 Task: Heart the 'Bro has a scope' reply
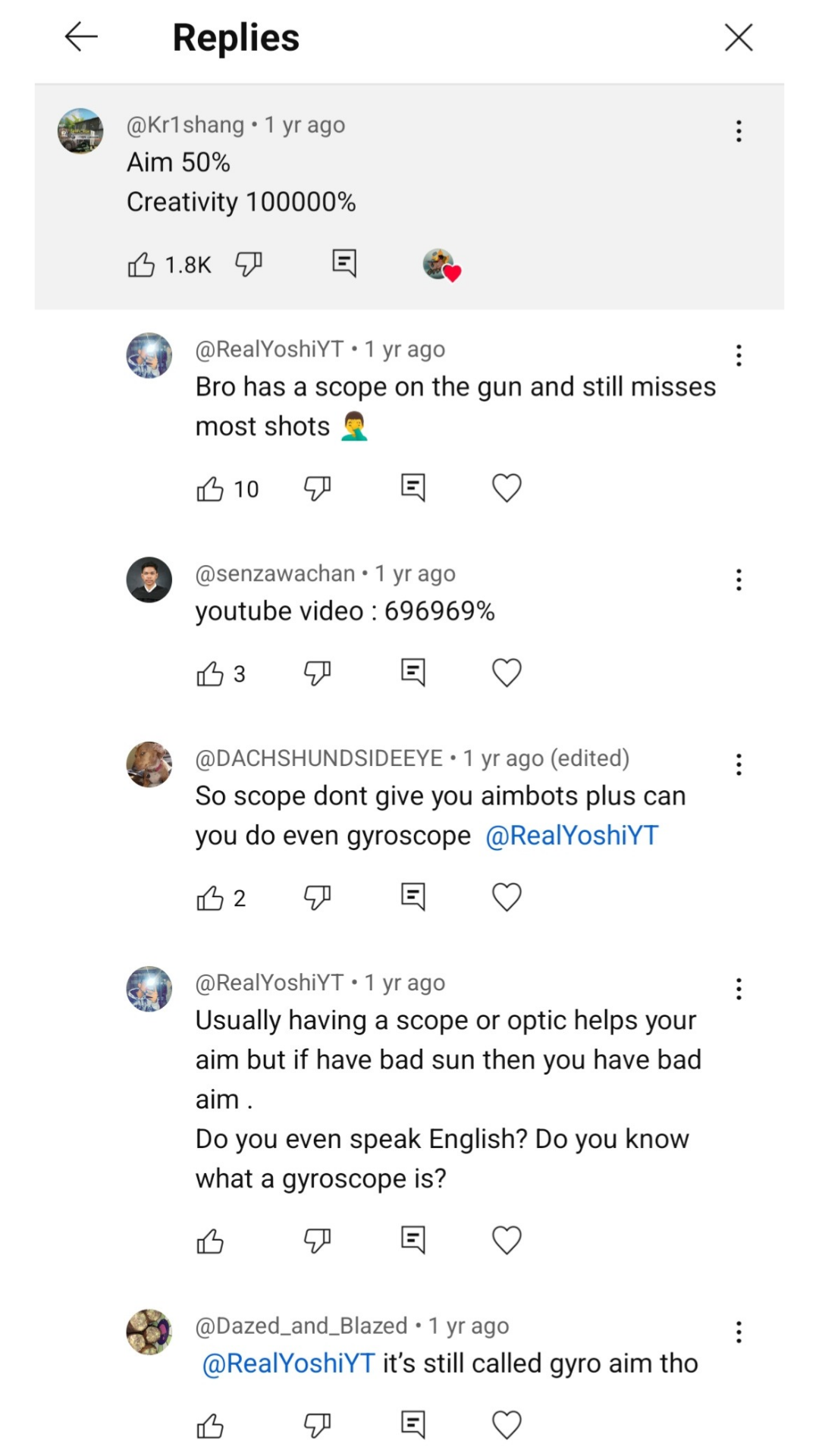point(507,488)
